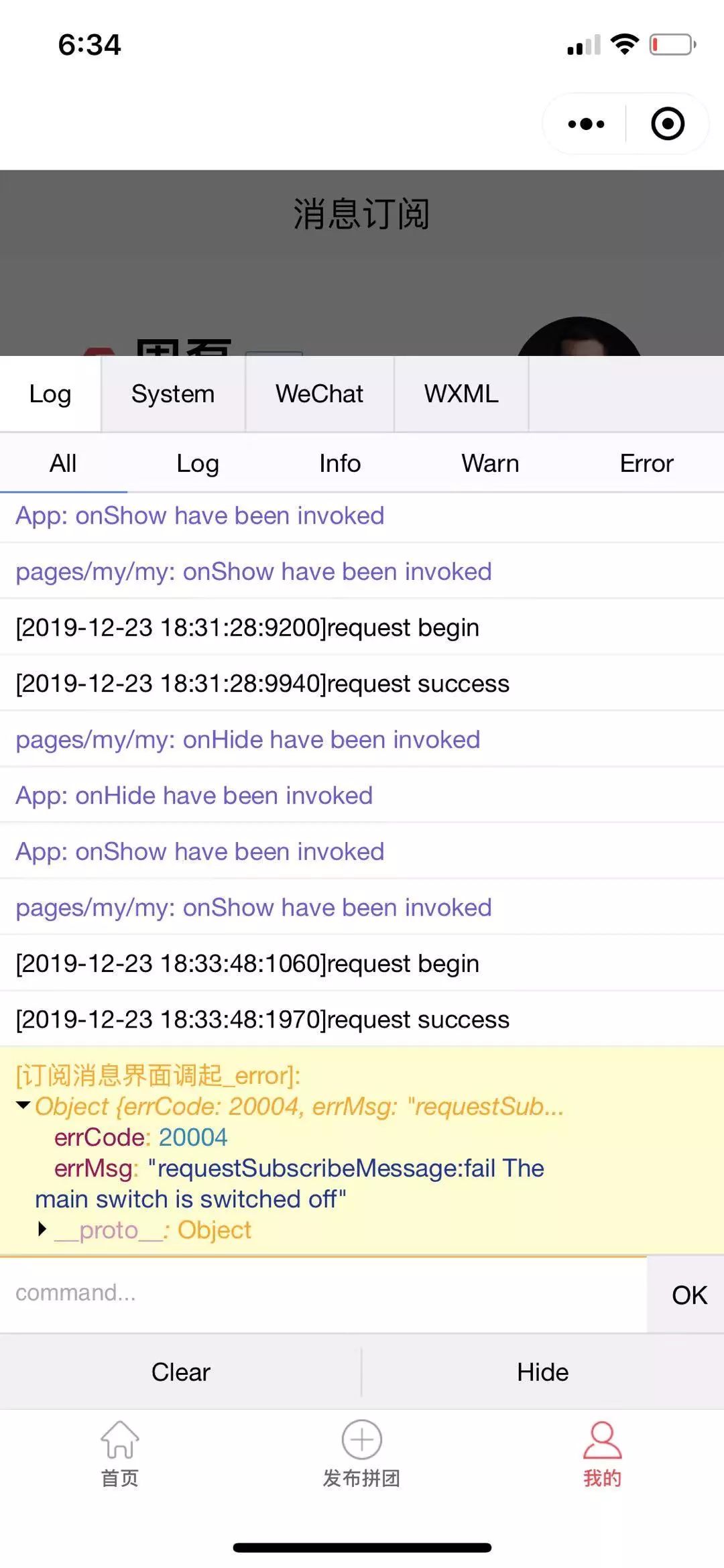Filter console by Info level
724x1568 pixels.
[340, 463]
